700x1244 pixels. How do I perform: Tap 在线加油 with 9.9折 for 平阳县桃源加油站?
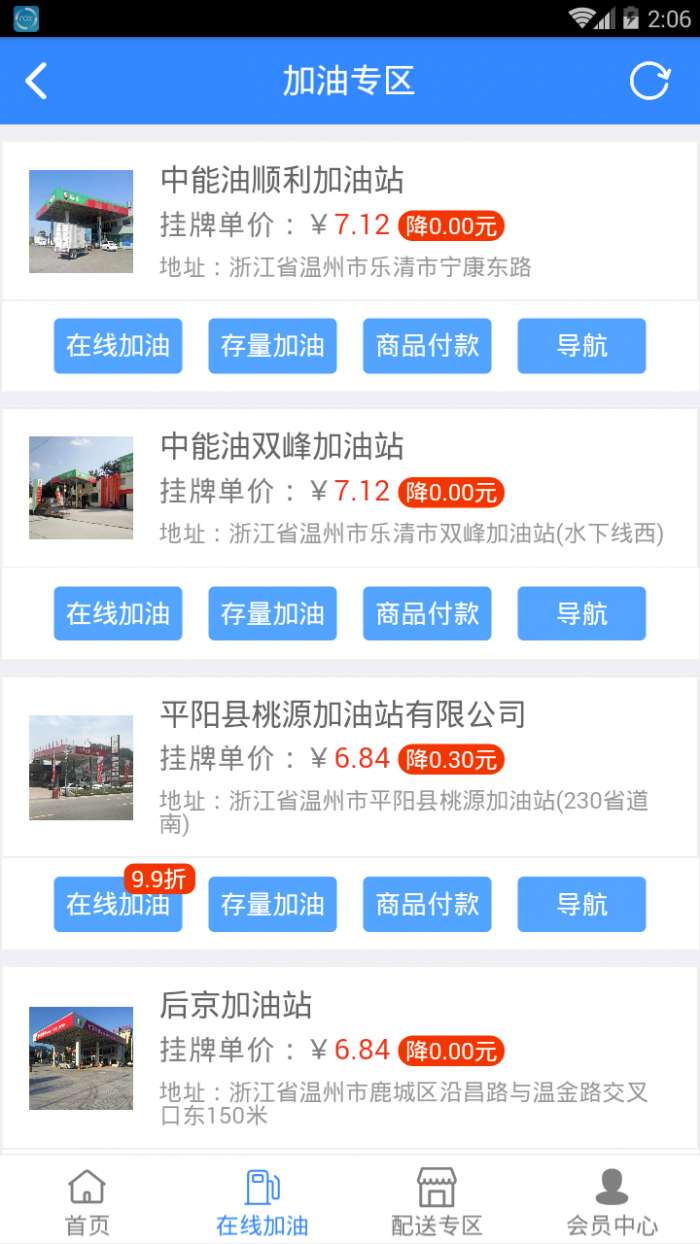coord(118,904)
